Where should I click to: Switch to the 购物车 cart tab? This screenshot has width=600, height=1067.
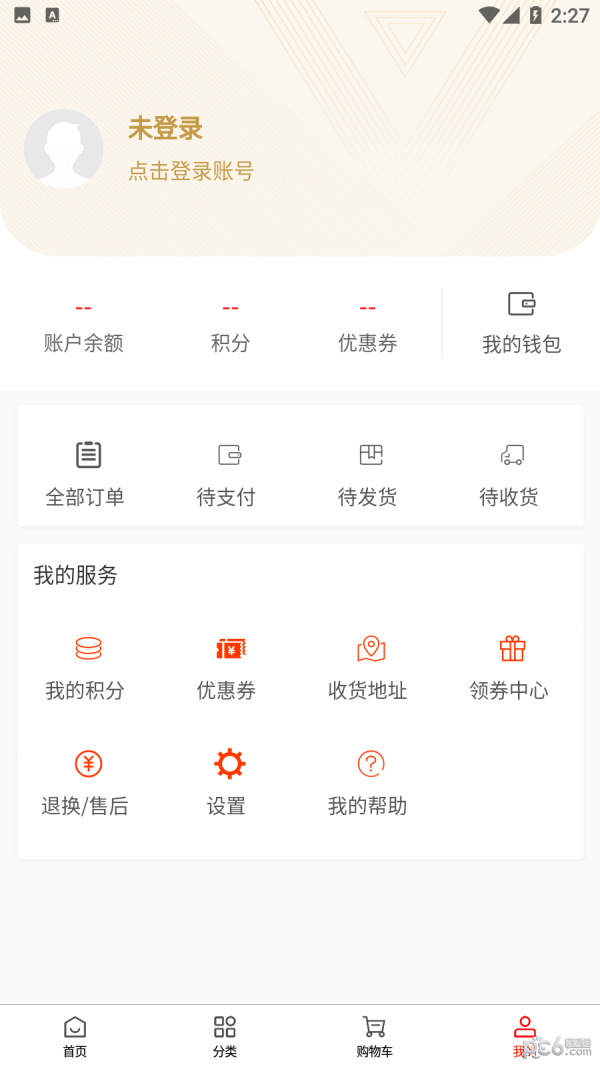(x=374, y=1036)
